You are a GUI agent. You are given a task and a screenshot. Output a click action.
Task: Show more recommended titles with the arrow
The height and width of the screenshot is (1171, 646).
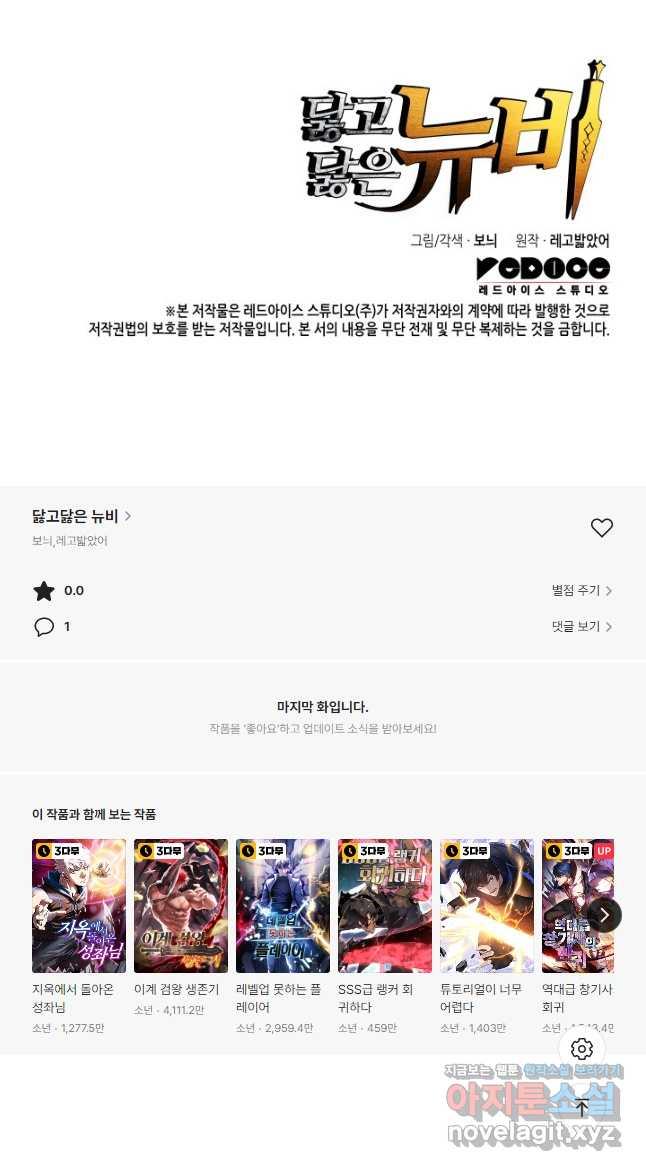pyautogui.click(x=604, y=914)
